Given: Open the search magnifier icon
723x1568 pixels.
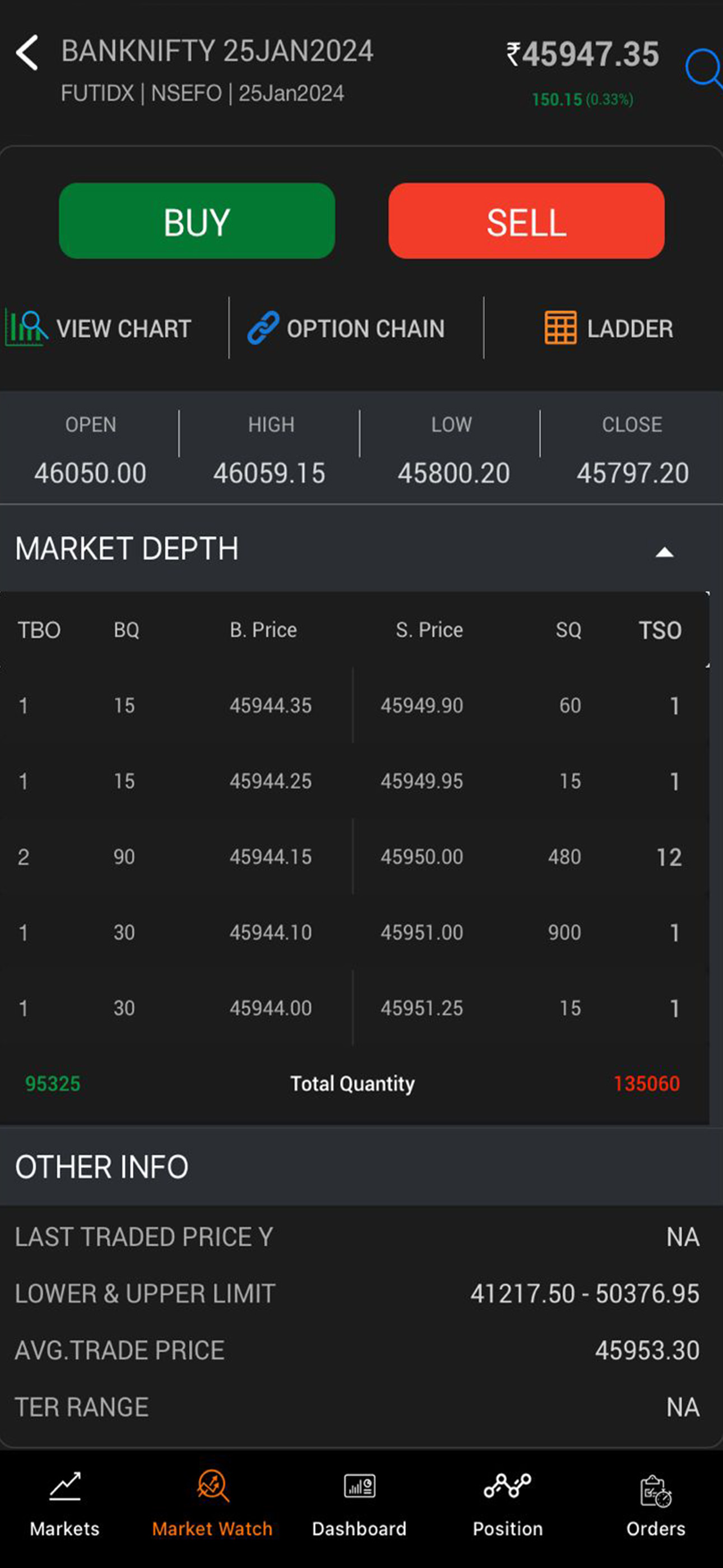Looking at the screenshot, I should coord(704,69).
